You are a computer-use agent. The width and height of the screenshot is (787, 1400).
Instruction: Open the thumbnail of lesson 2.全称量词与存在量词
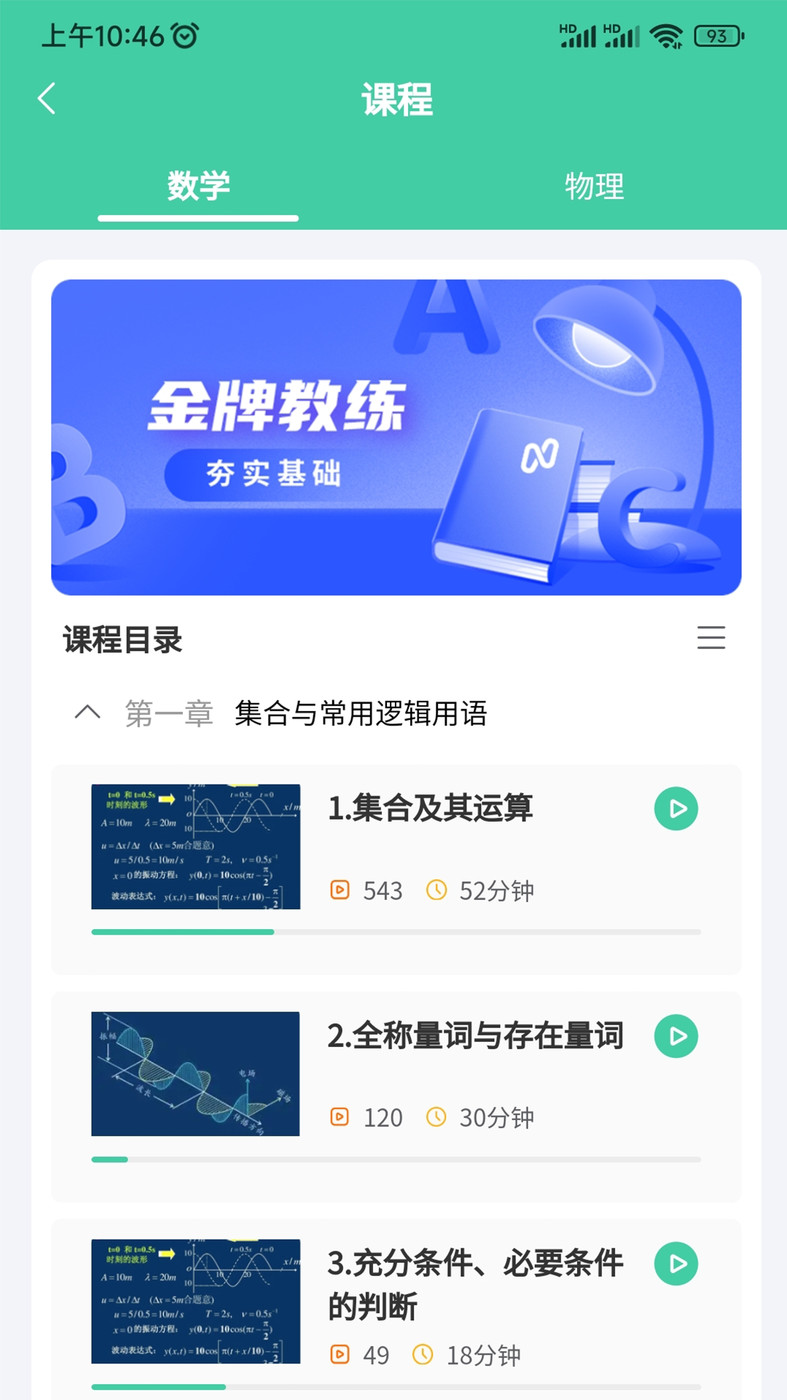pos(195,1073)
